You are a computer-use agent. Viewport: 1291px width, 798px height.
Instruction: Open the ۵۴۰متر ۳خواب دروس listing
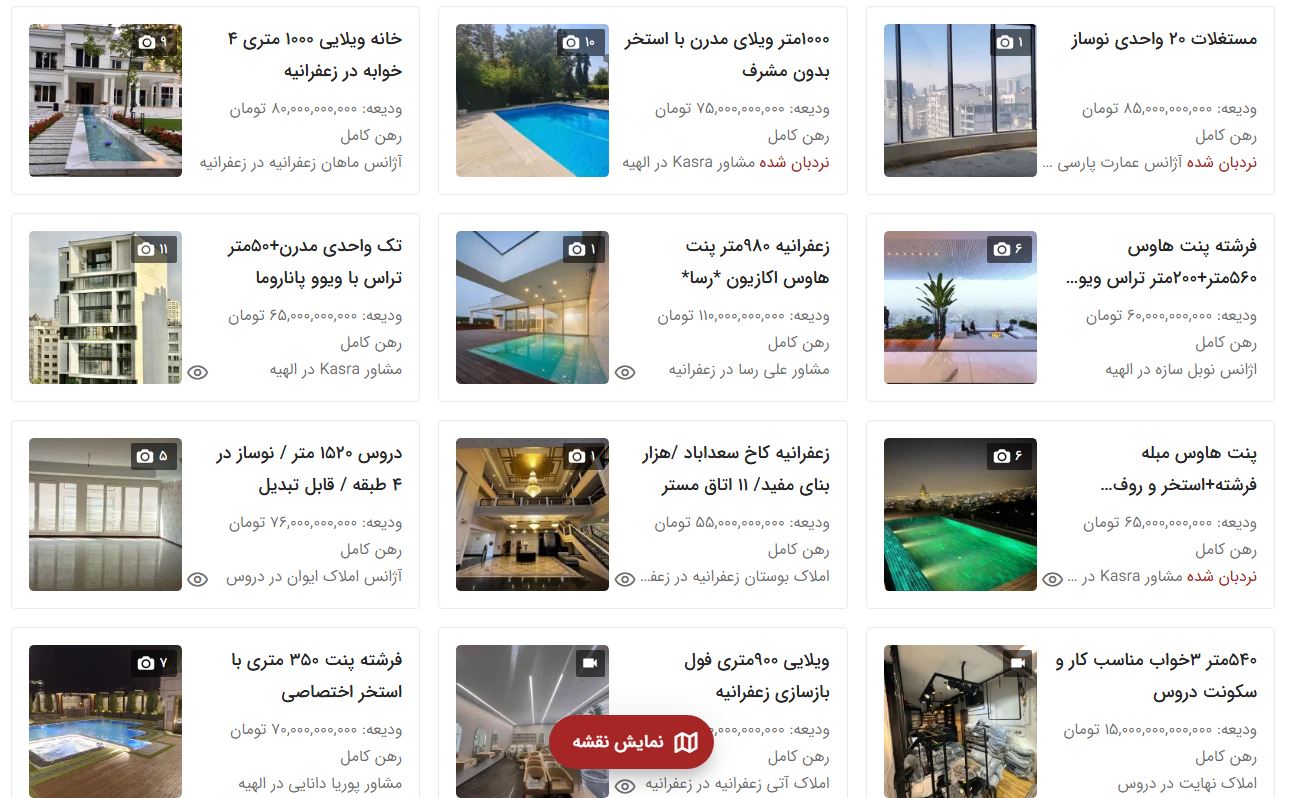click(1157, 676)
